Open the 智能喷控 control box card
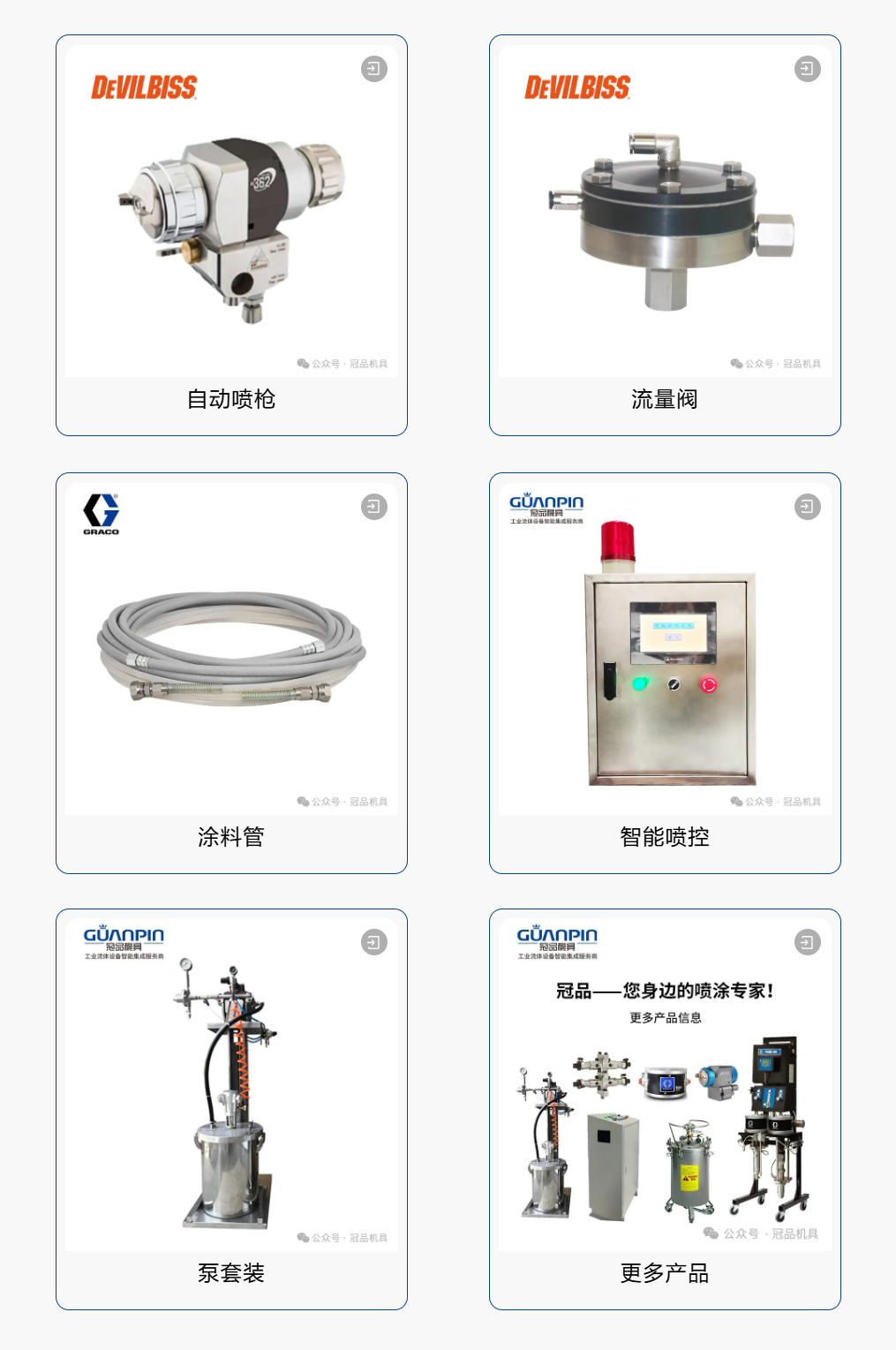 (665, 673)
